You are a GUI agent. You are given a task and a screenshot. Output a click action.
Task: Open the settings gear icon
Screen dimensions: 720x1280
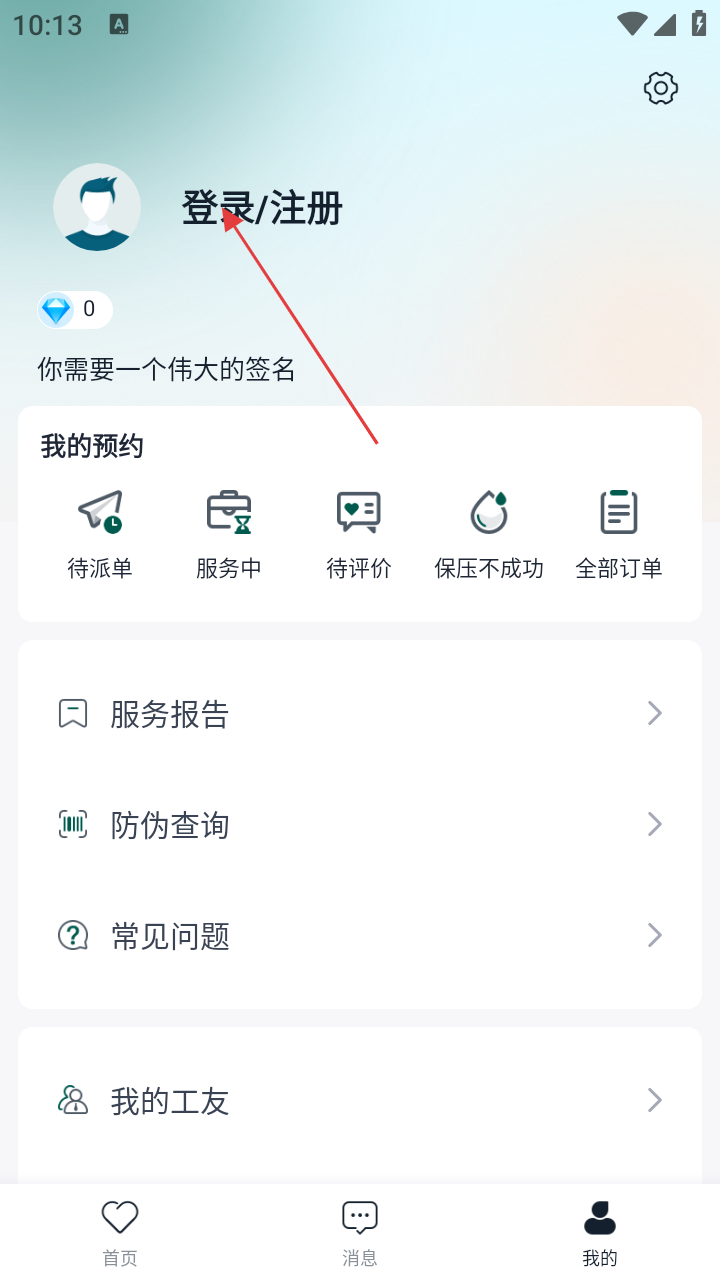tap(660, 88)
